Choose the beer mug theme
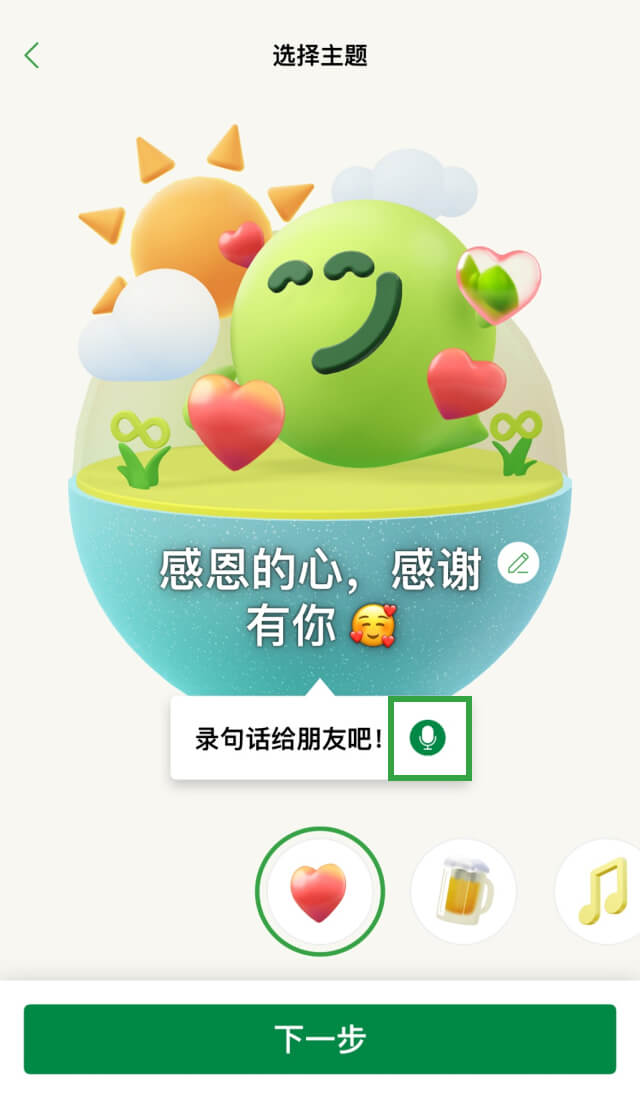Screen dimensions: 640x1100 463,892
